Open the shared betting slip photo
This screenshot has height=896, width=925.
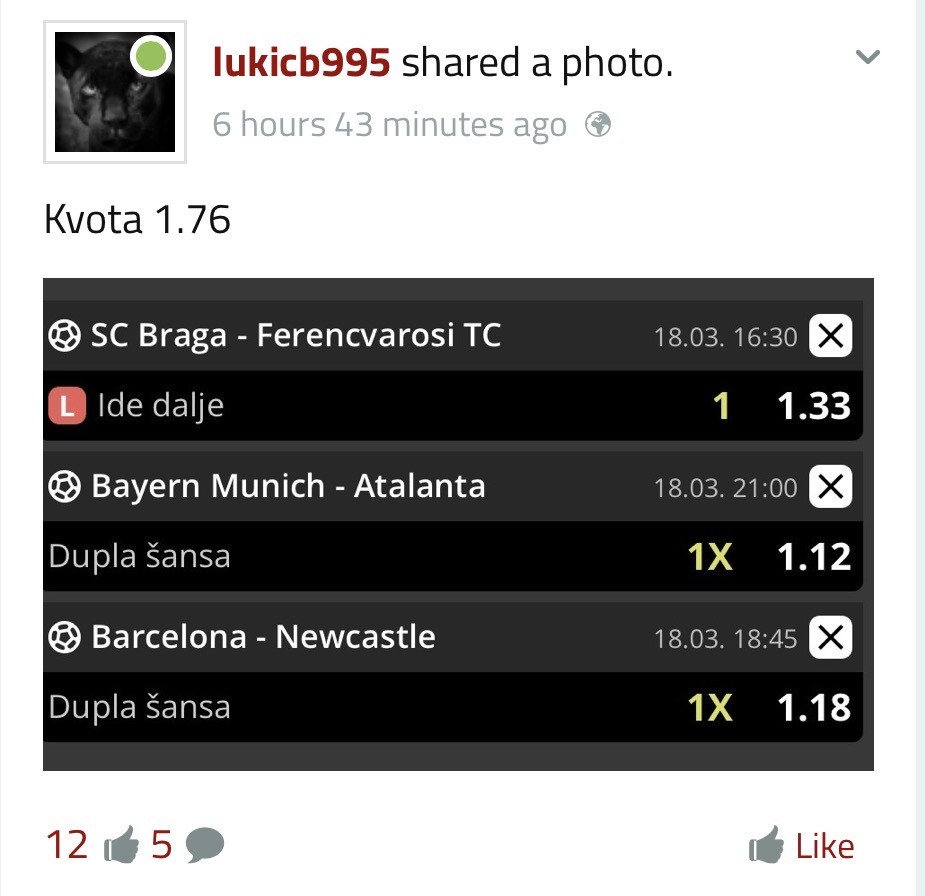[458, 524]
